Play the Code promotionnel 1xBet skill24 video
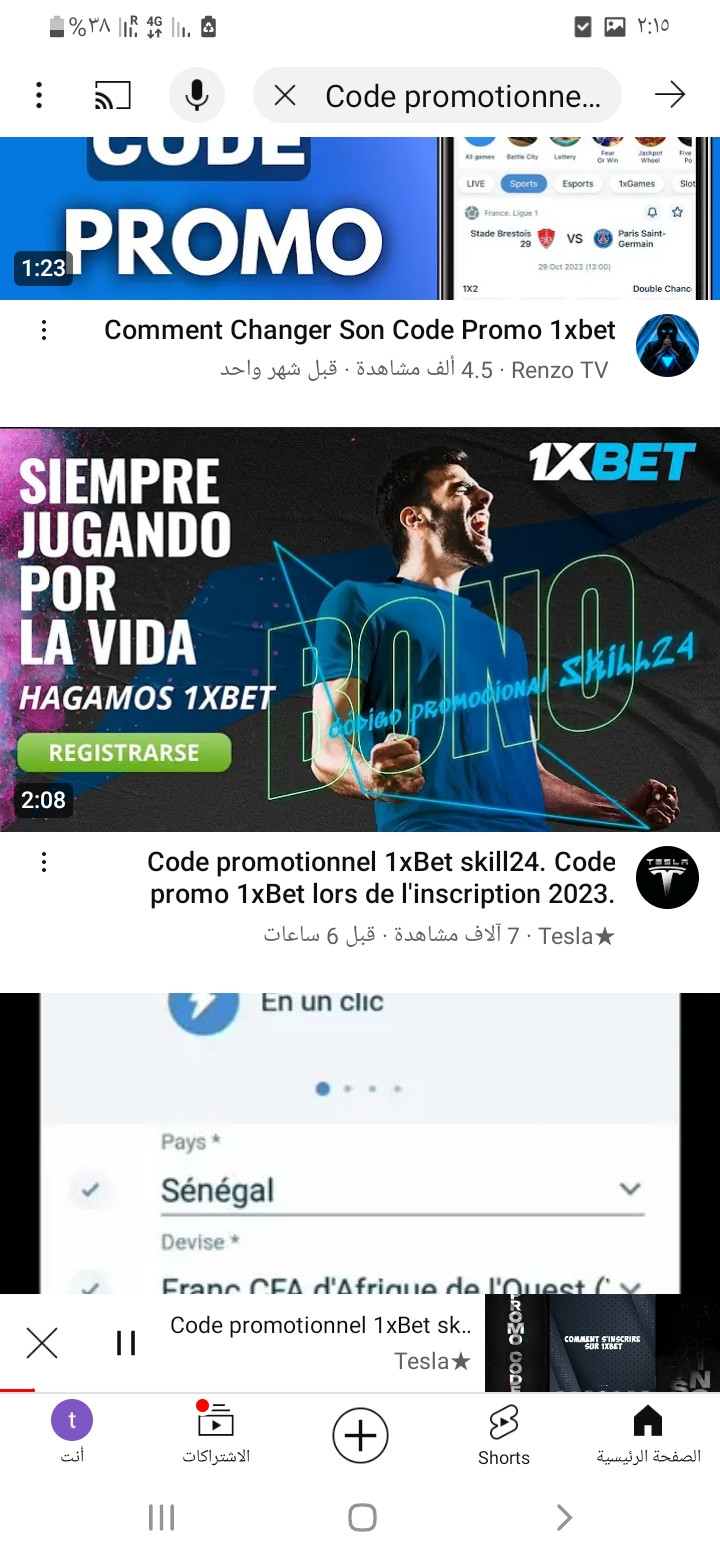 (360, 628)
